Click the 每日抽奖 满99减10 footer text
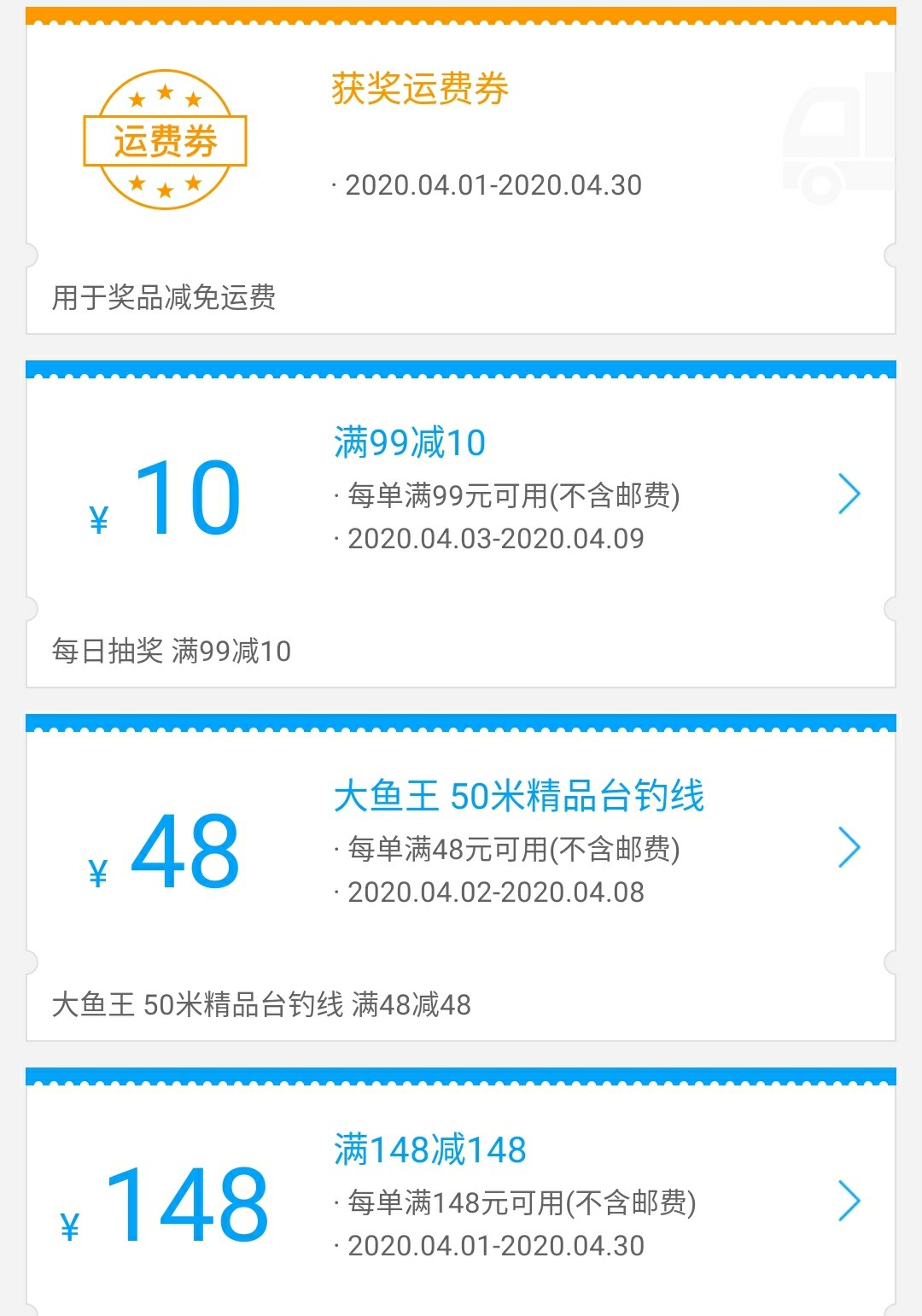Image resolution: width=922 pixels, height=1316 pixels. [171, 652]
